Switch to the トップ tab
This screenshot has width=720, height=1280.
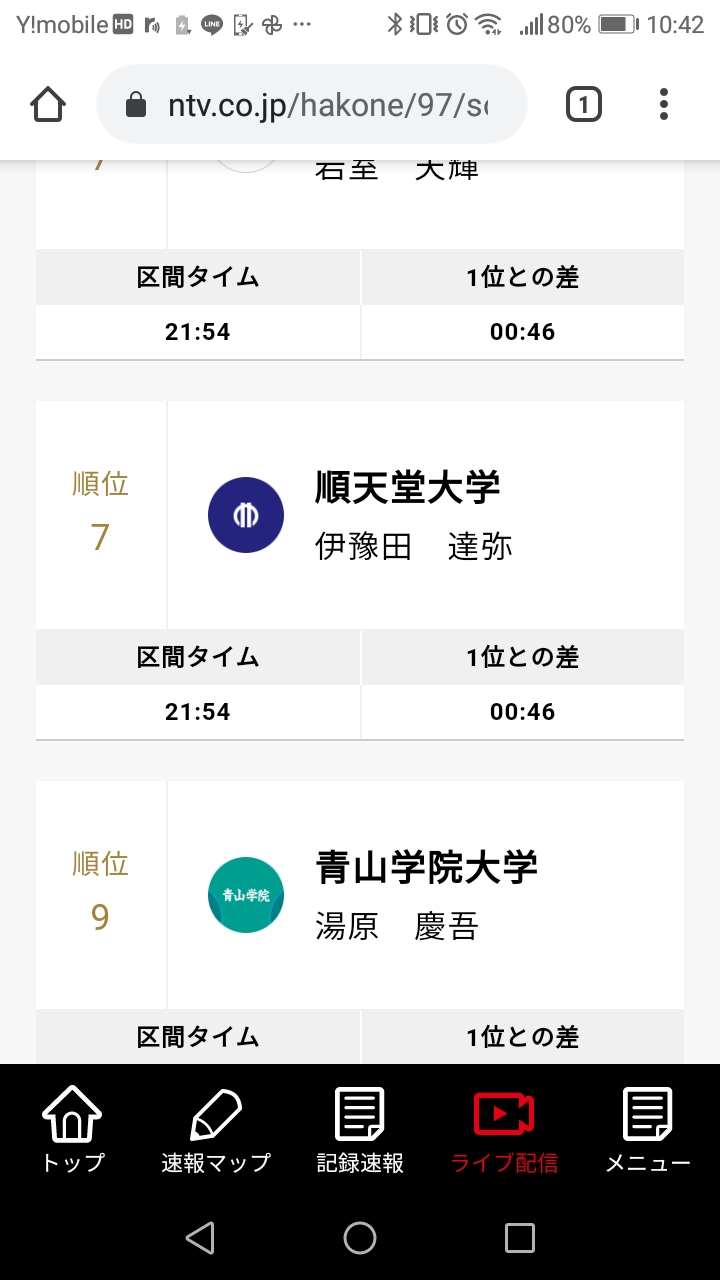[72, 1130]
